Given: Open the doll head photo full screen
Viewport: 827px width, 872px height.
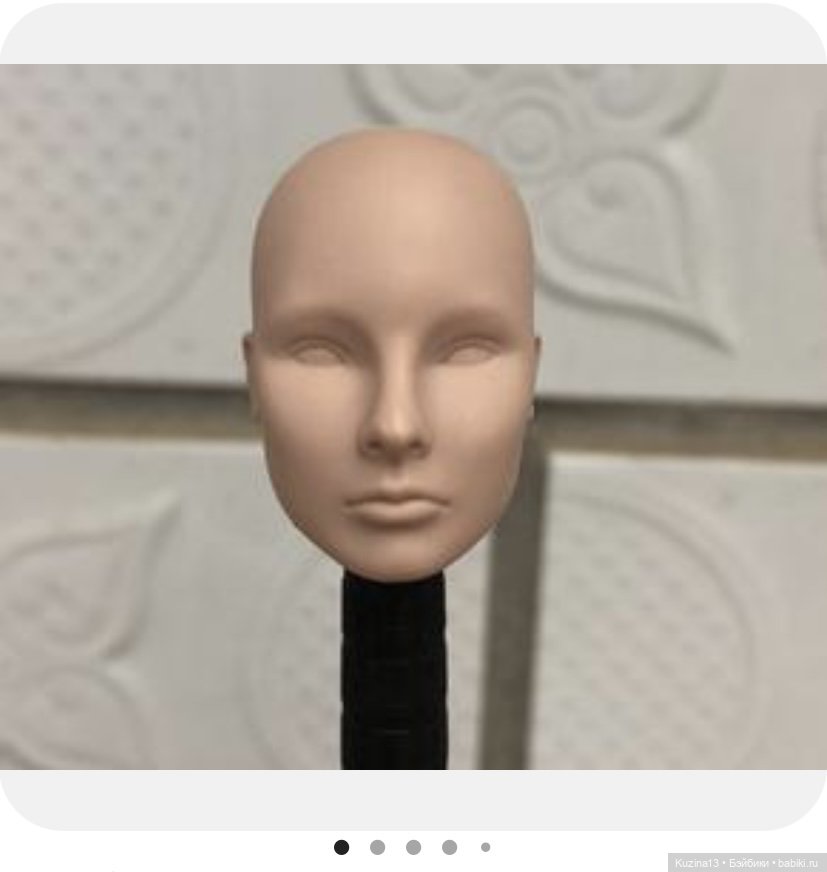Looking at the screenshot, I should 413,416.
